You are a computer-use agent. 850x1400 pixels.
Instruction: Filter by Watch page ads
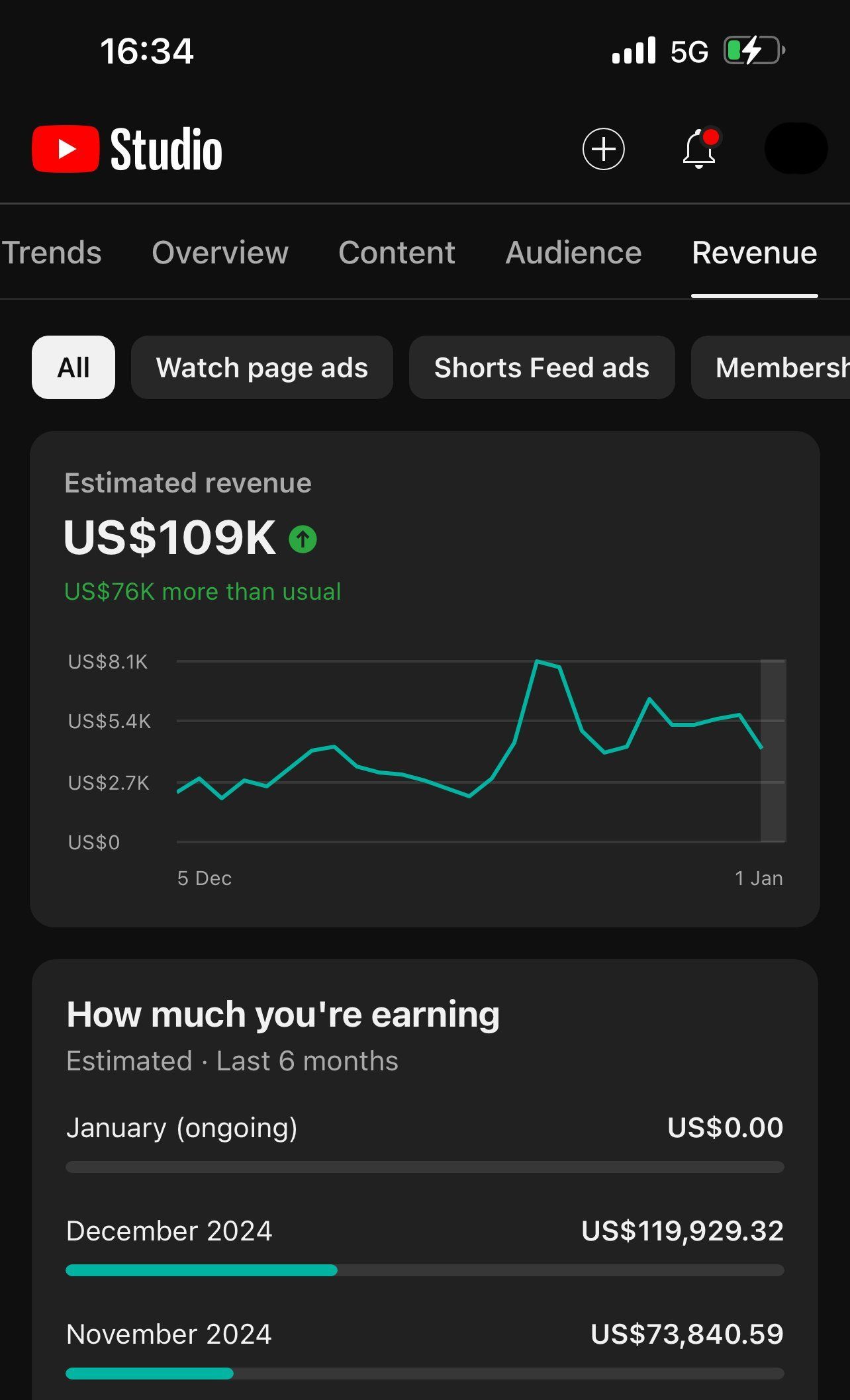coord(261,367)
